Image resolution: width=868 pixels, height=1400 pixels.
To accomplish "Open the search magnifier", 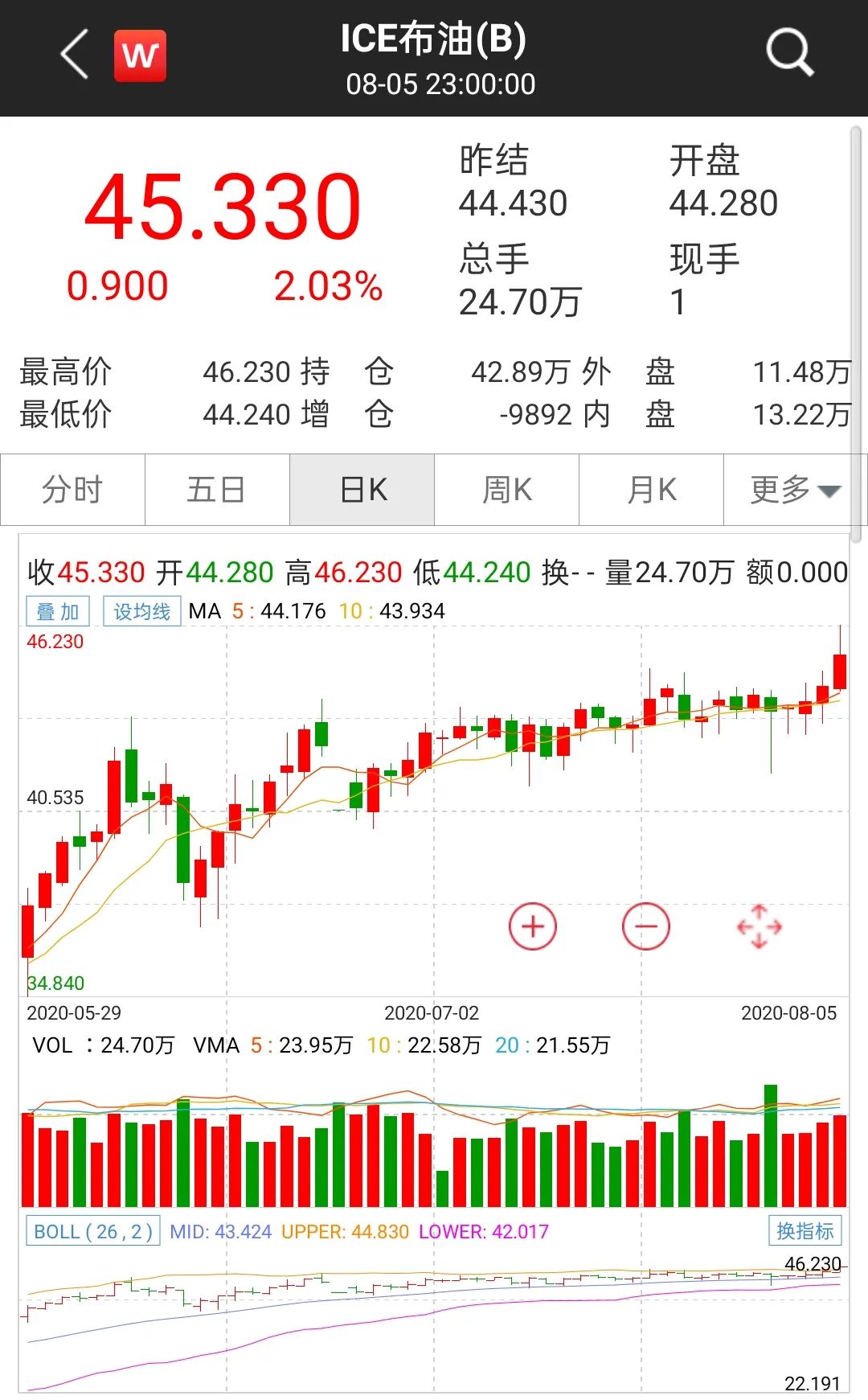I will (x=789, y=54).
